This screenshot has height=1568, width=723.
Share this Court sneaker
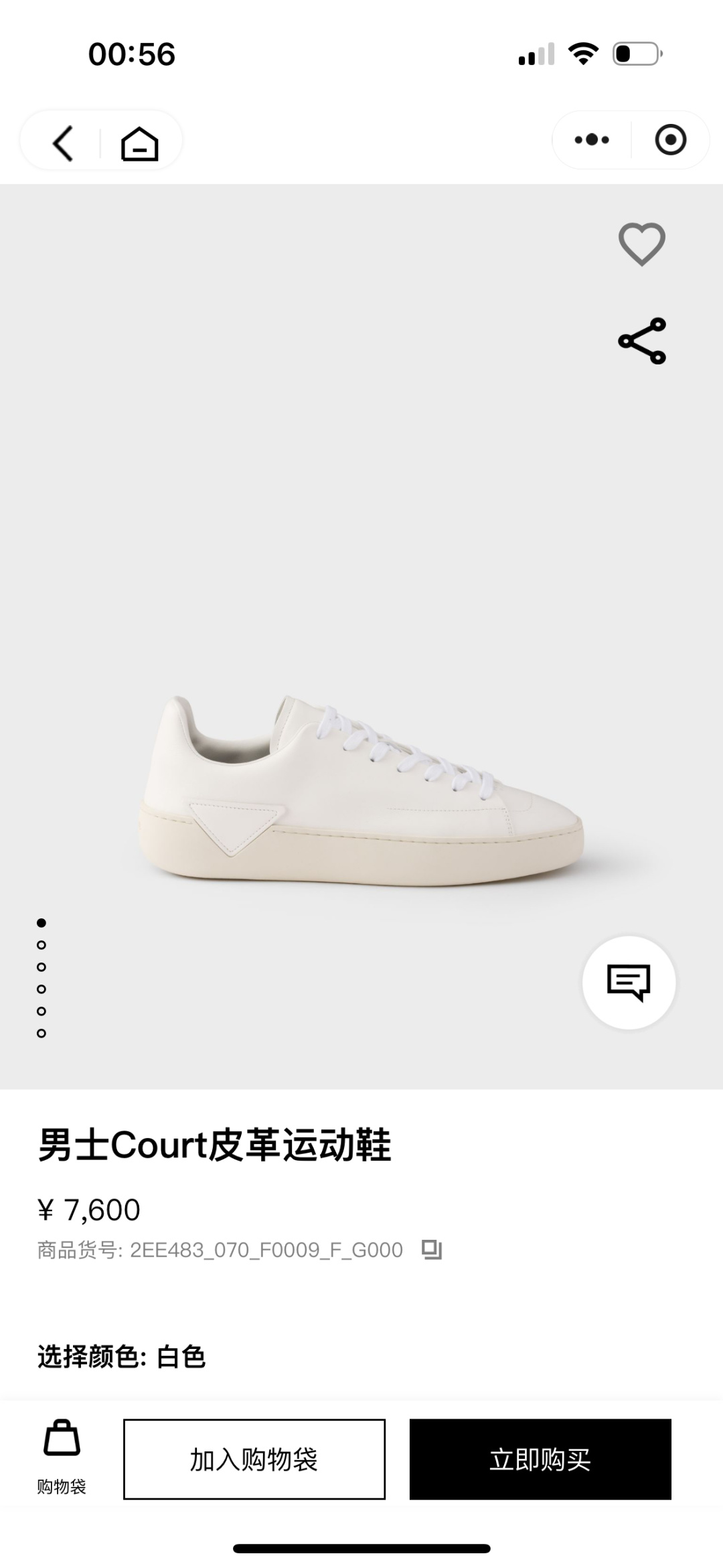point(641,341)
